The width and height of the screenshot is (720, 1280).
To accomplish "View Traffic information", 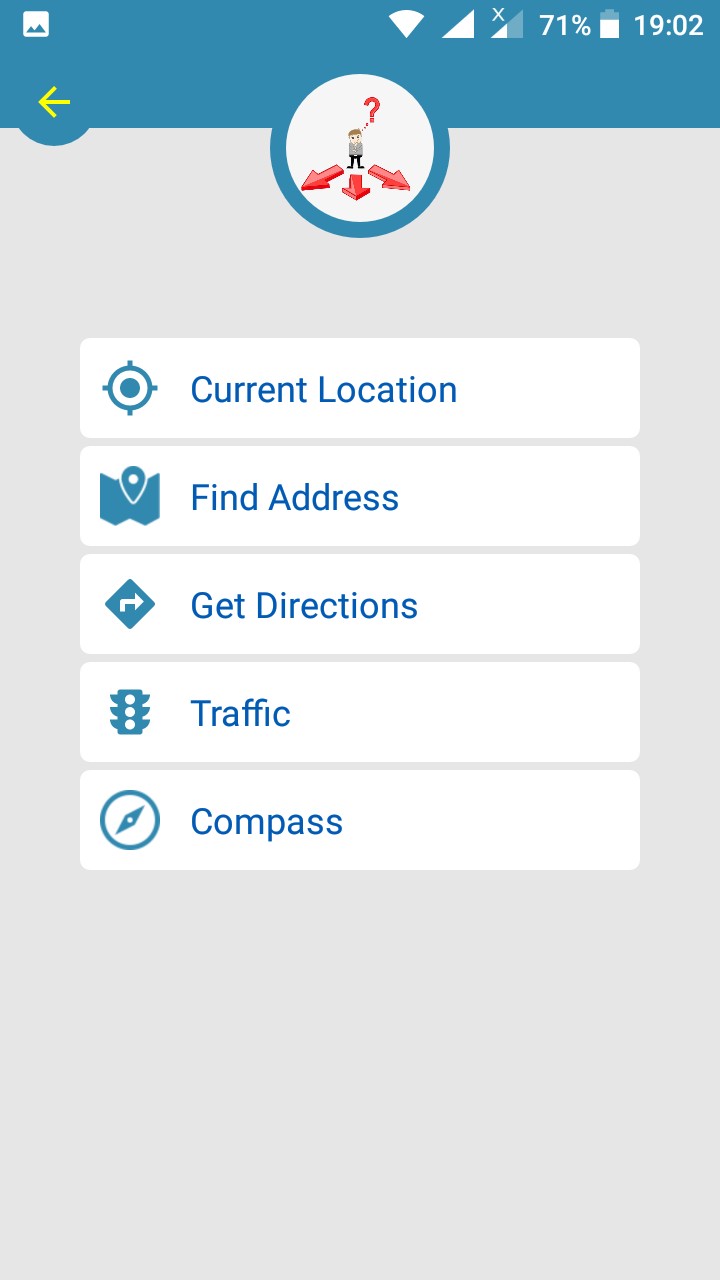I will 360,712.
